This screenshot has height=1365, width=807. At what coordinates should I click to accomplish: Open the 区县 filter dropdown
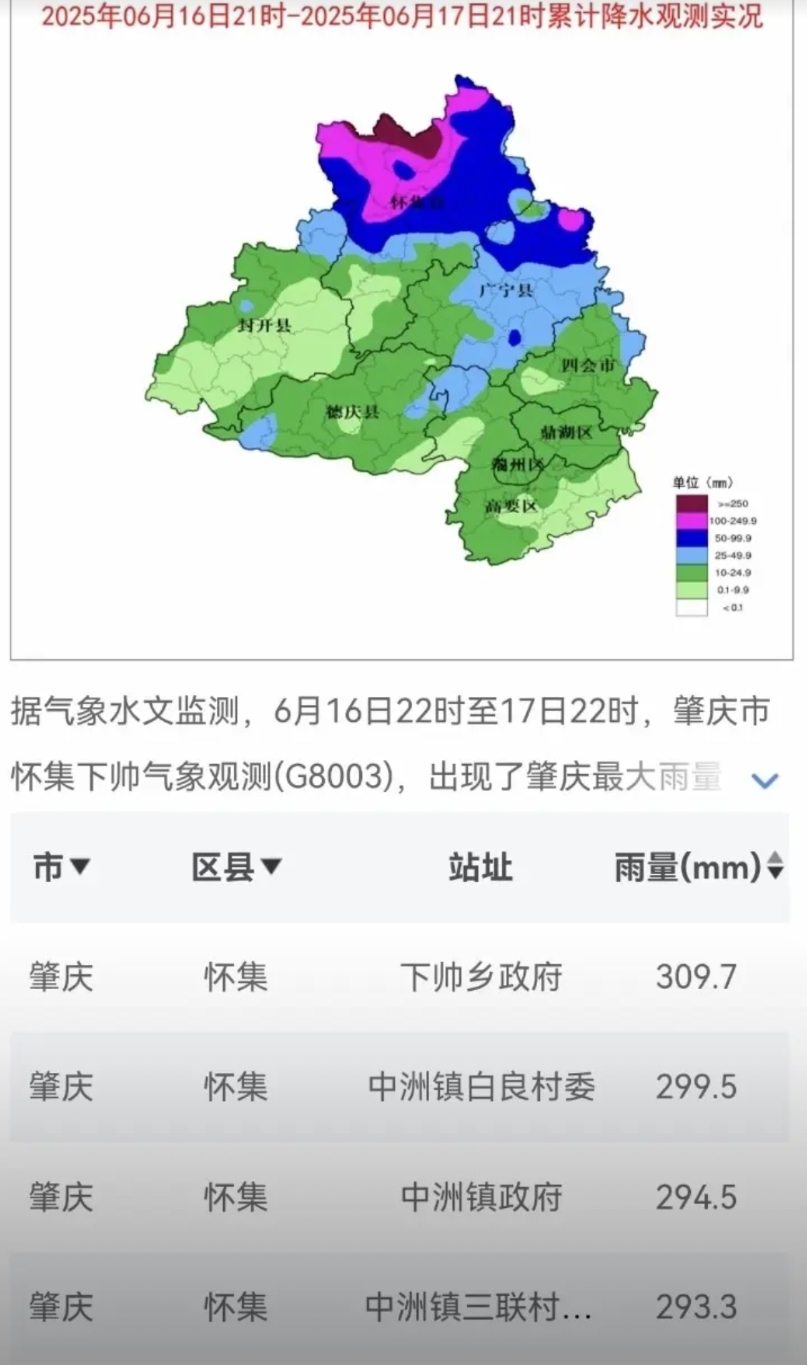[236, 867]
